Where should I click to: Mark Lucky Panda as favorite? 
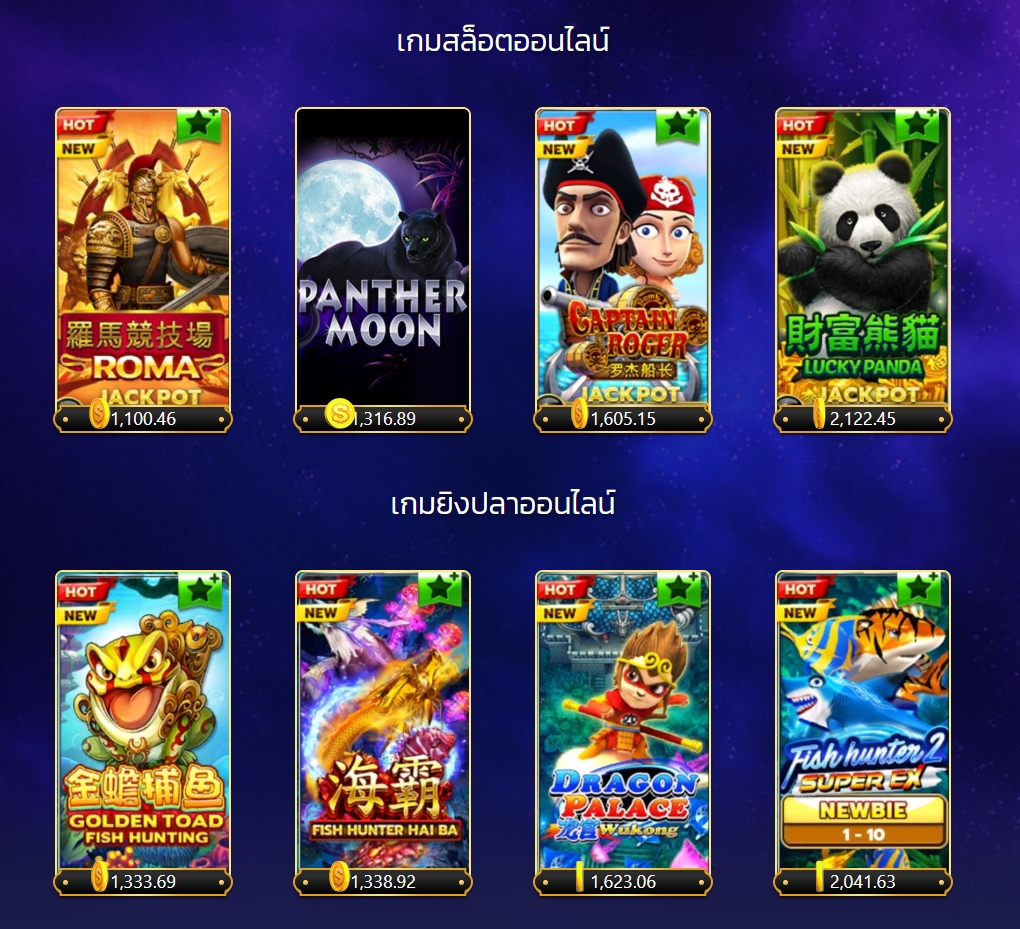coord(918,126)
